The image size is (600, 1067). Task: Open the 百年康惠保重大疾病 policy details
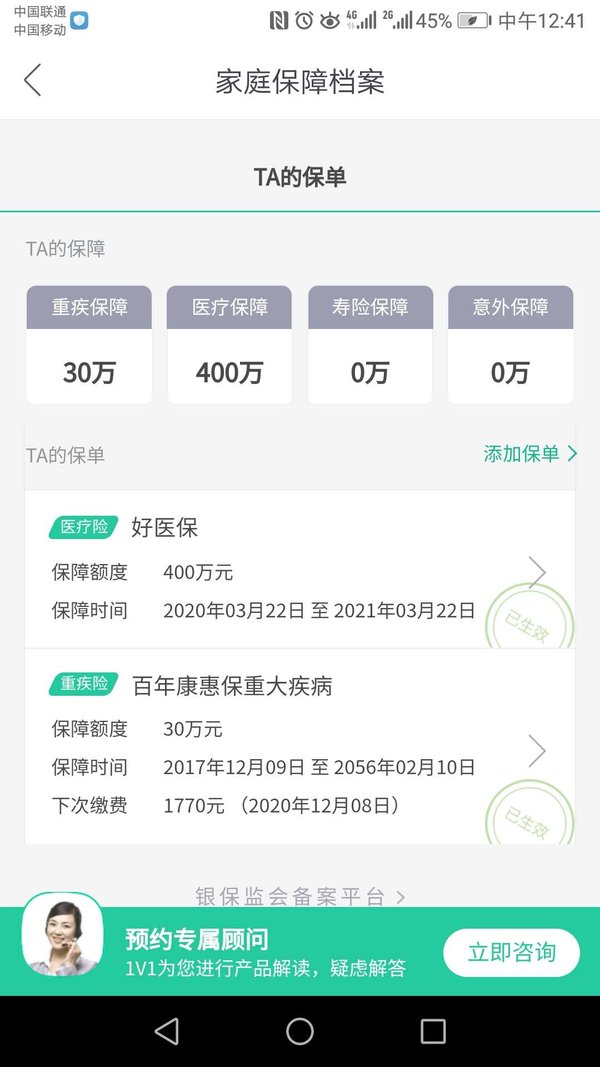300,746
